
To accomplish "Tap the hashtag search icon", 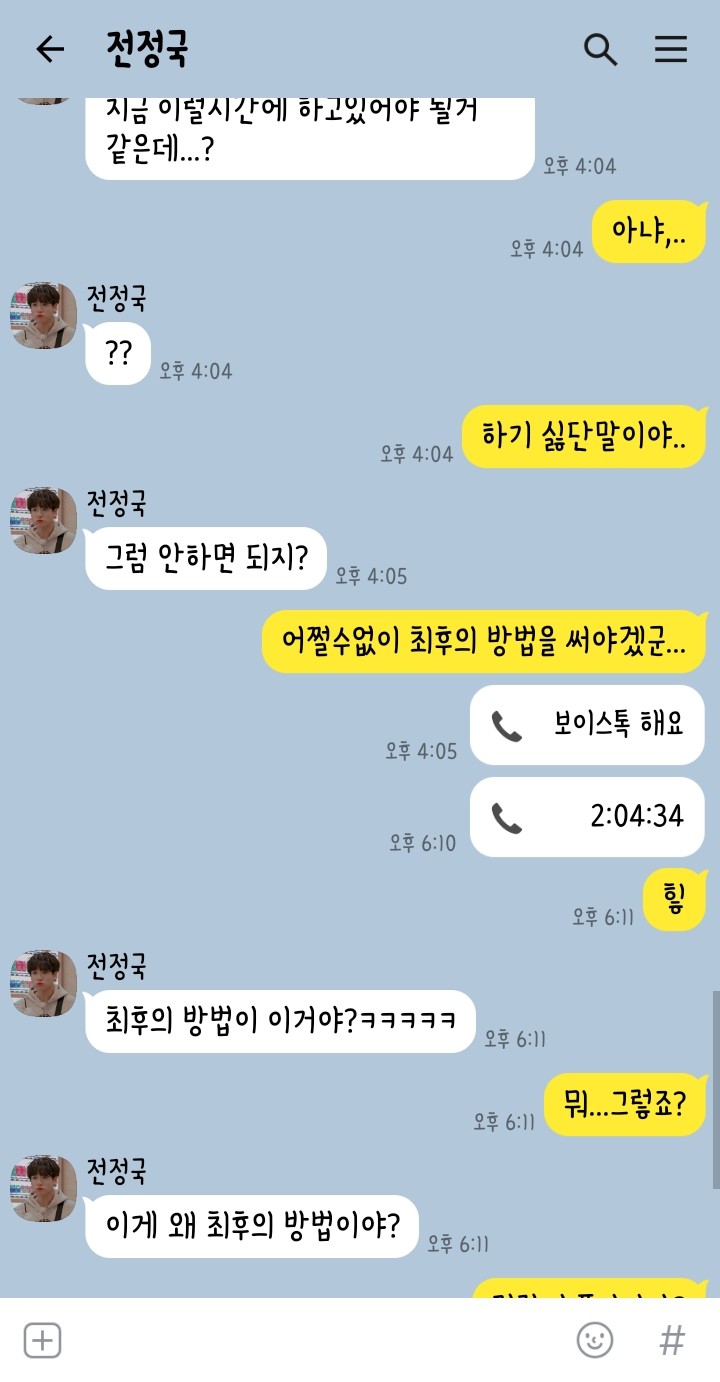I will [x=672, y=1340].
